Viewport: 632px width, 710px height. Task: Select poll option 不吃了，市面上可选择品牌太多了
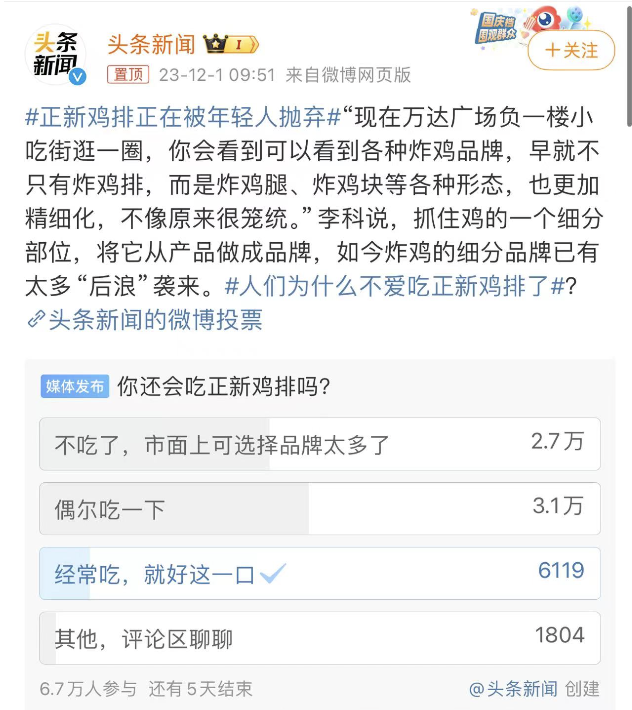coord(319,444)
